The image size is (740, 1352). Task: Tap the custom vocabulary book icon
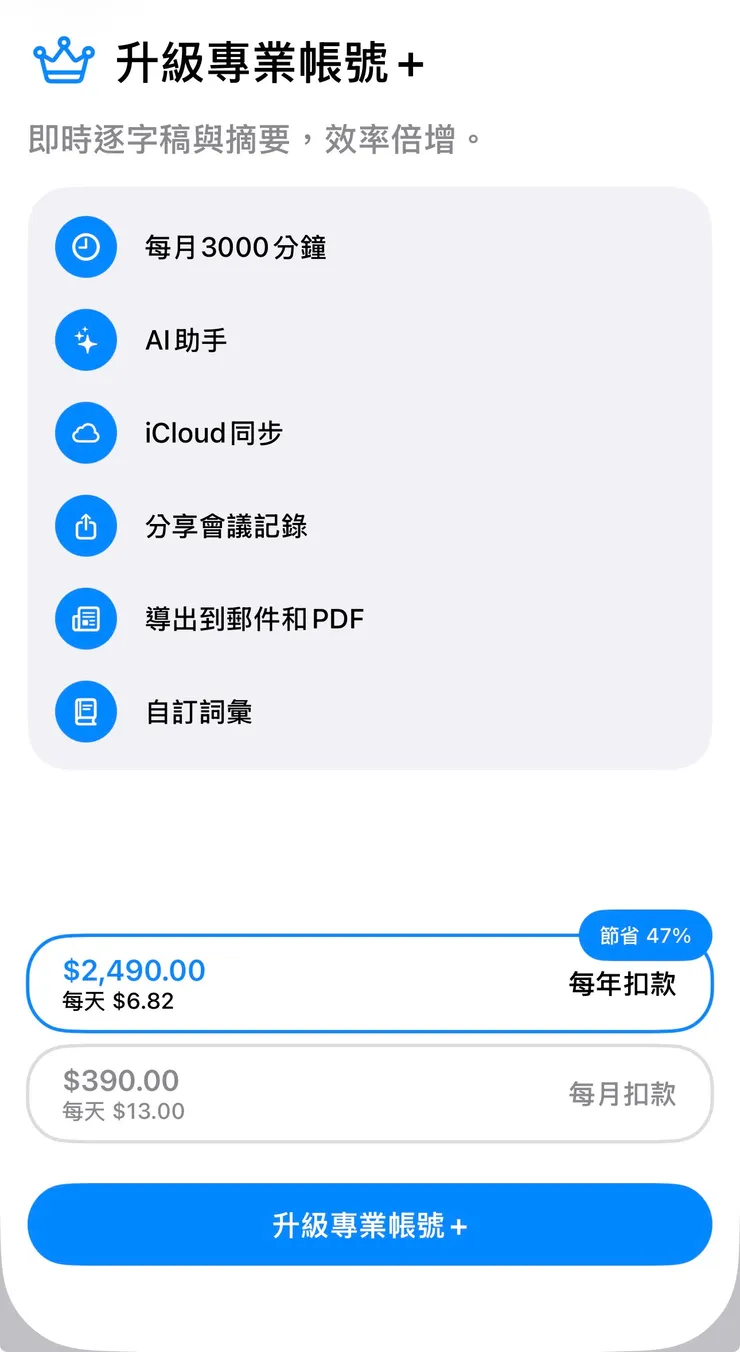pos(86,712)
